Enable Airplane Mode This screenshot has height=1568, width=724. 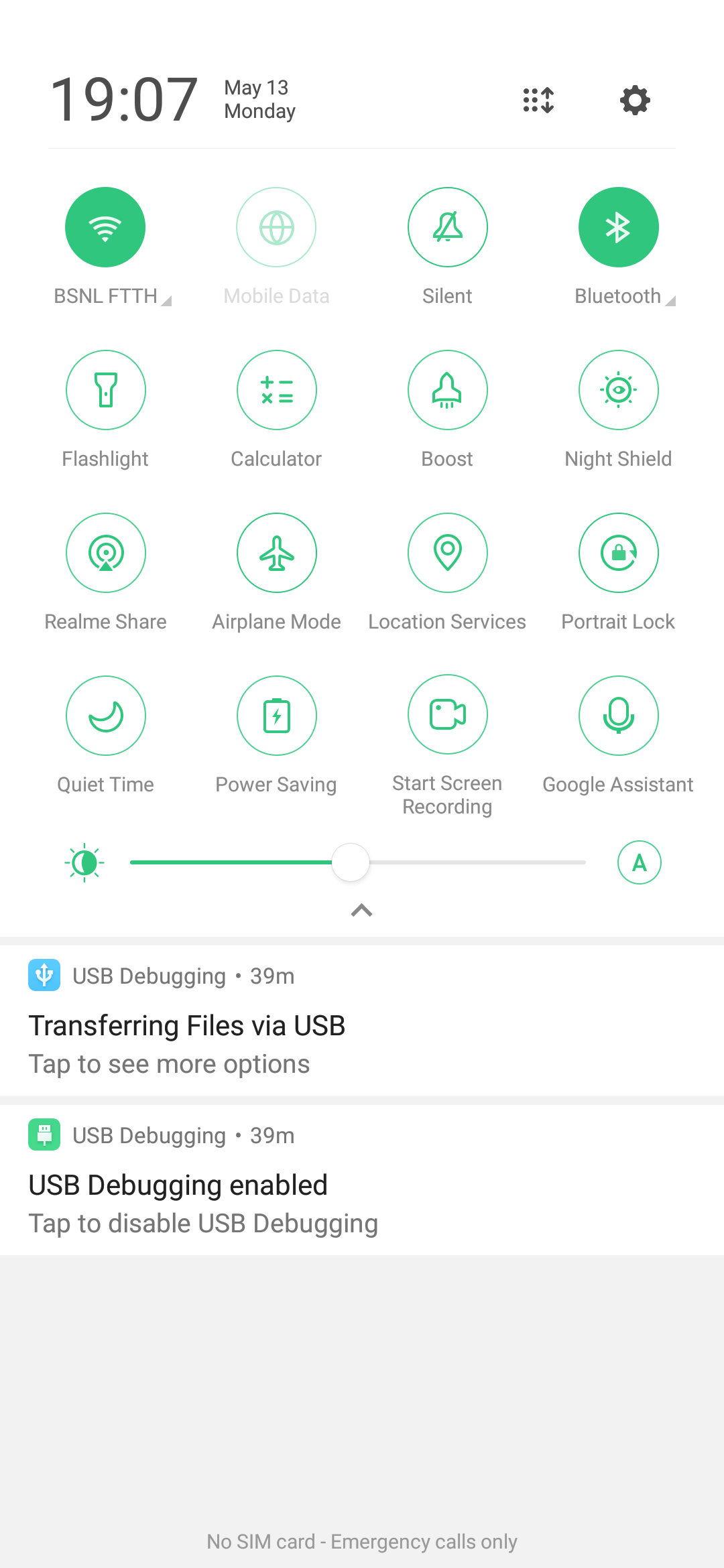coord(276,553)
